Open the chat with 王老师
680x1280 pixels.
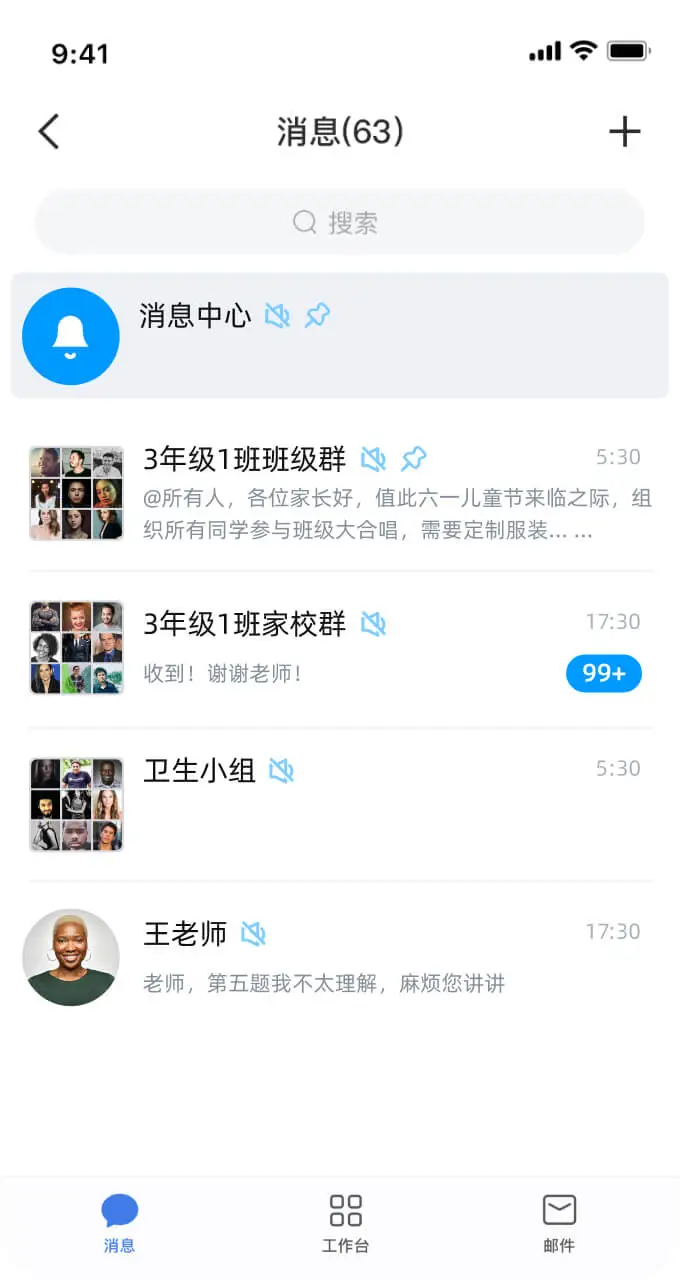339,957
